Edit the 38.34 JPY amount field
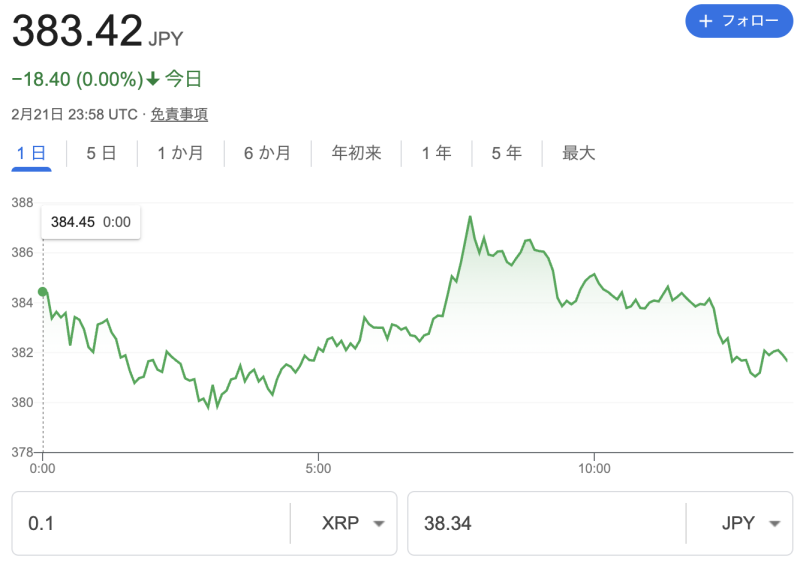Image resolution: width=800 pixels, height=563 pixels. click(545, 523)
